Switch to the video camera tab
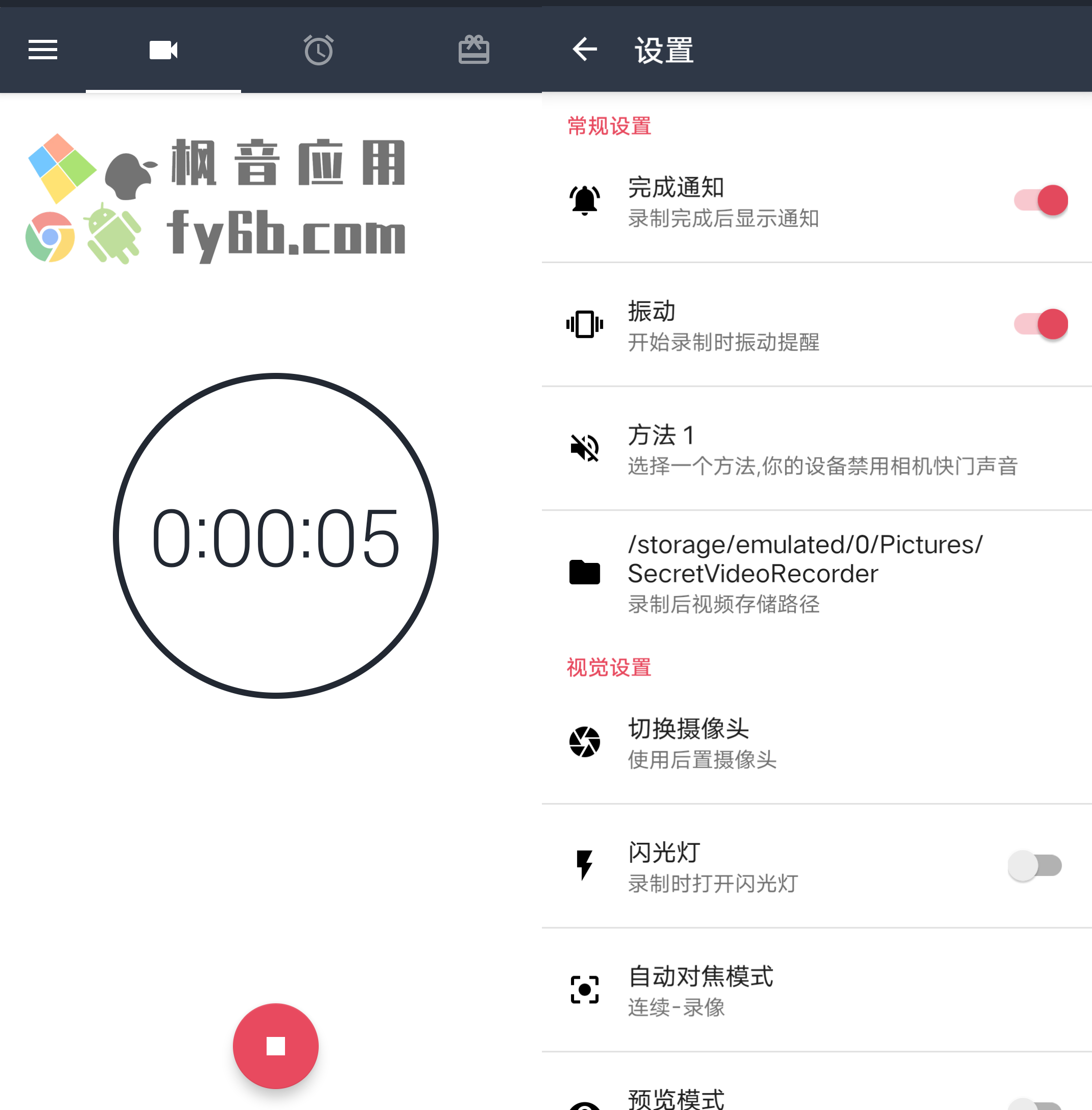 163,50
